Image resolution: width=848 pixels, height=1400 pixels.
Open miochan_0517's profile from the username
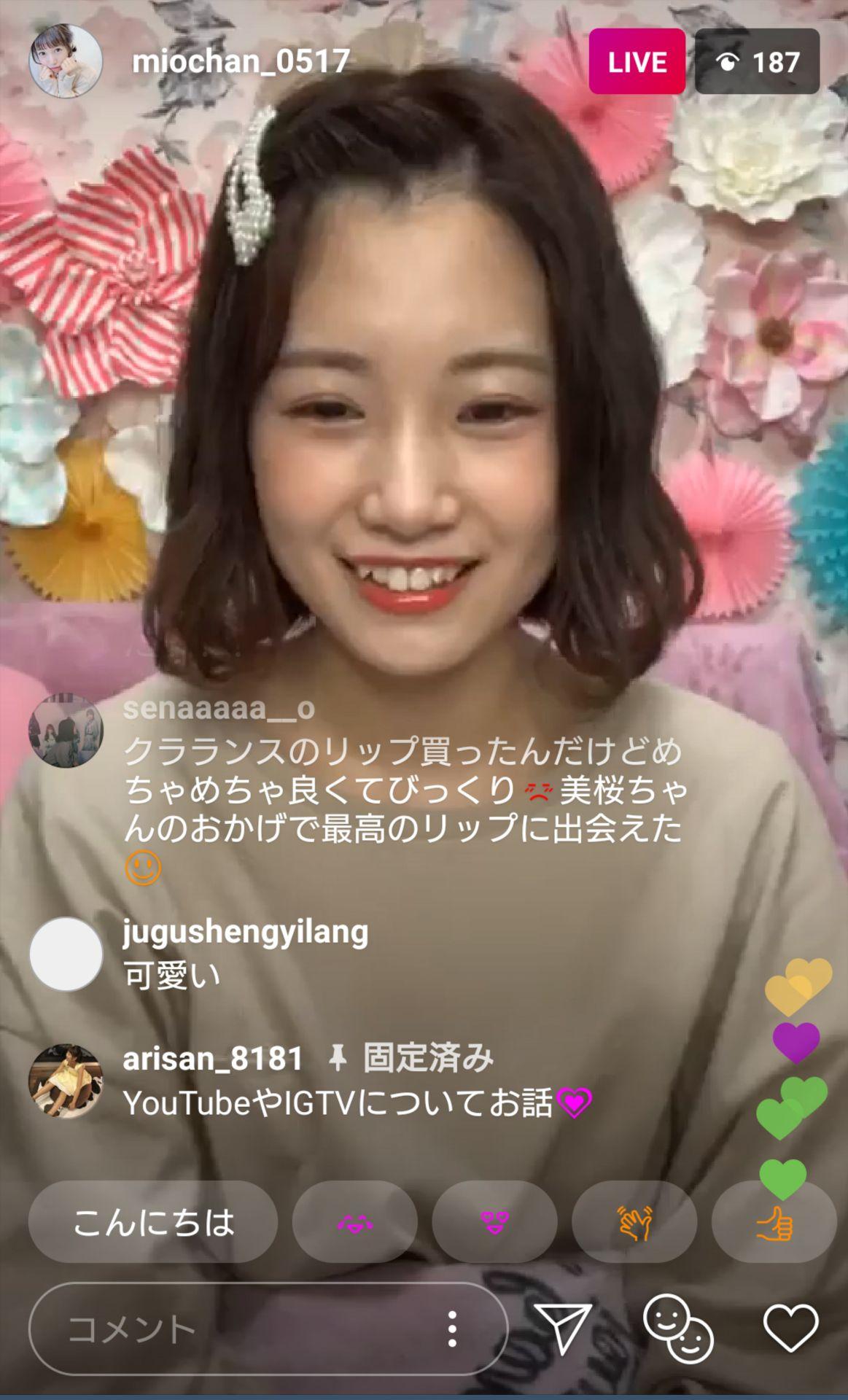pyautogui.click(x=241, y=63)
